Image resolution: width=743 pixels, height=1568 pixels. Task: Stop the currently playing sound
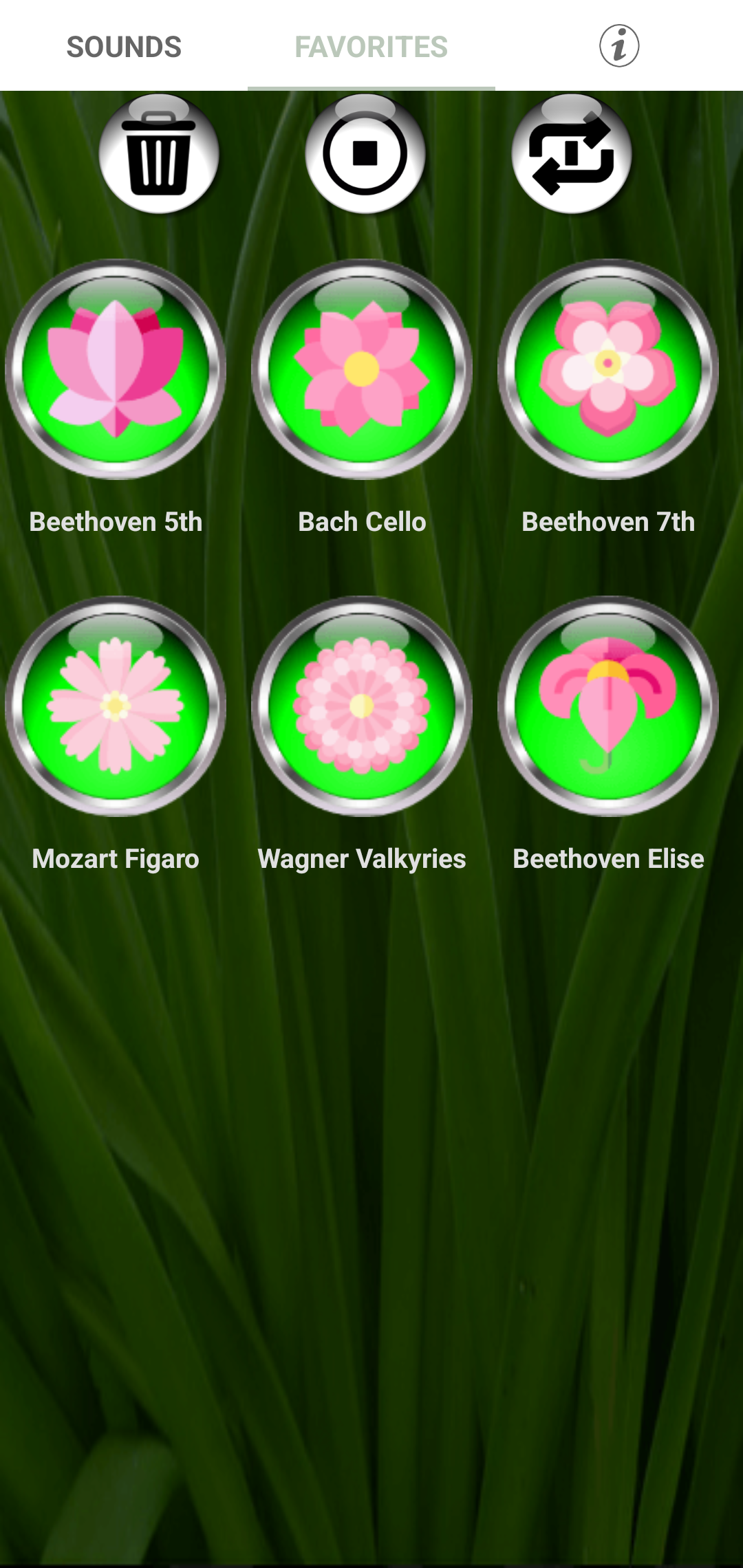[x=365, y=154]
